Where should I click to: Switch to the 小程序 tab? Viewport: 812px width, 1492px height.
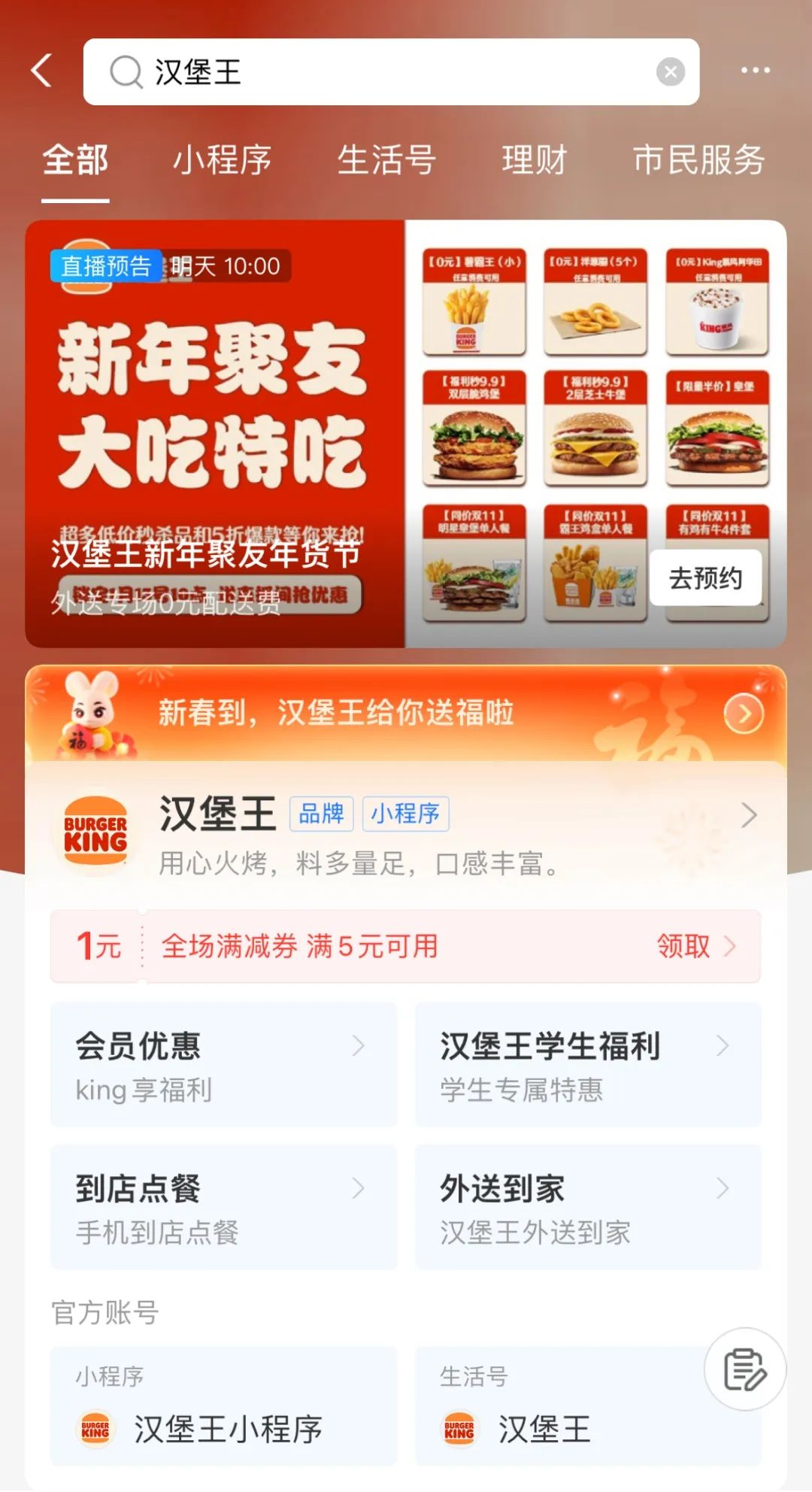pyautogui.click(x=222, y=160)
